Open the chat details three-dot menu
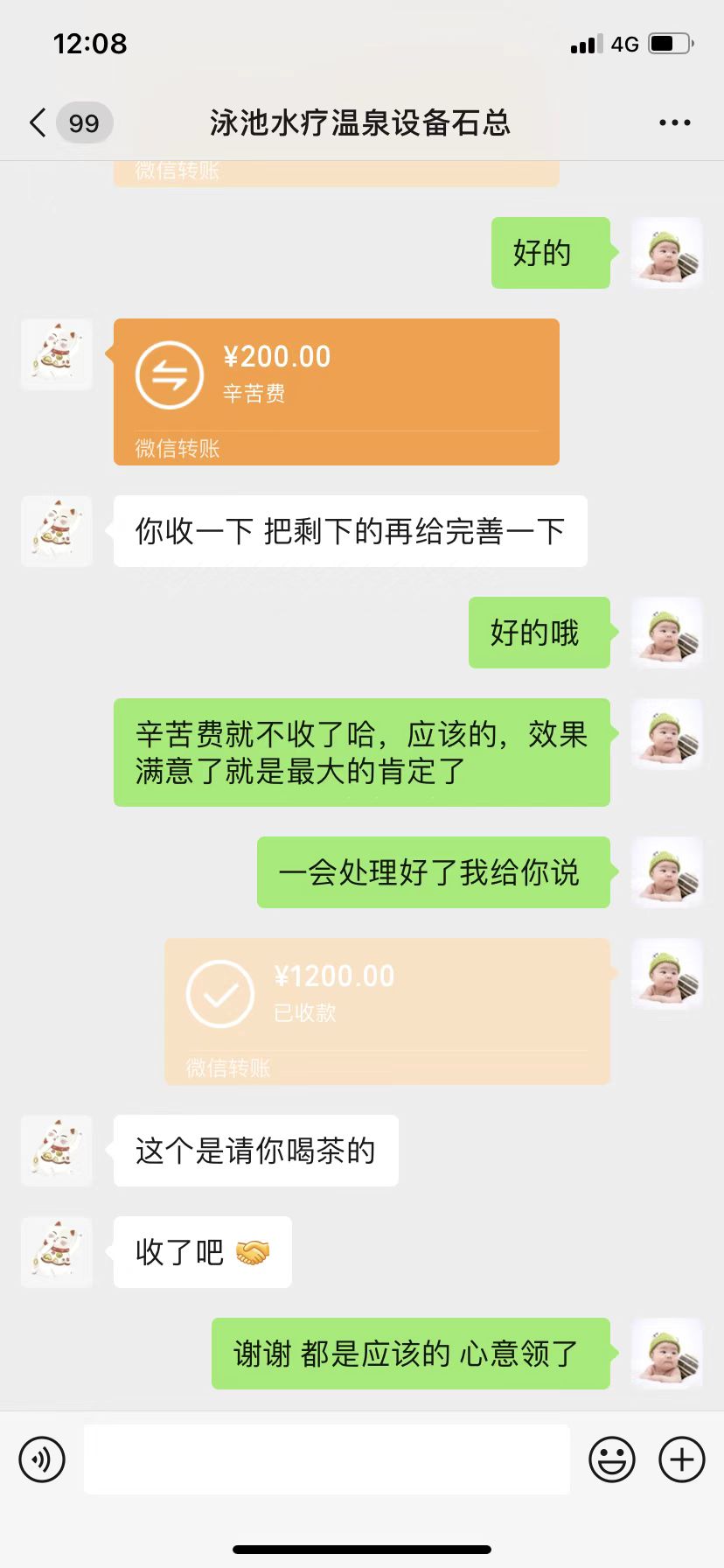 pos(674,123)
